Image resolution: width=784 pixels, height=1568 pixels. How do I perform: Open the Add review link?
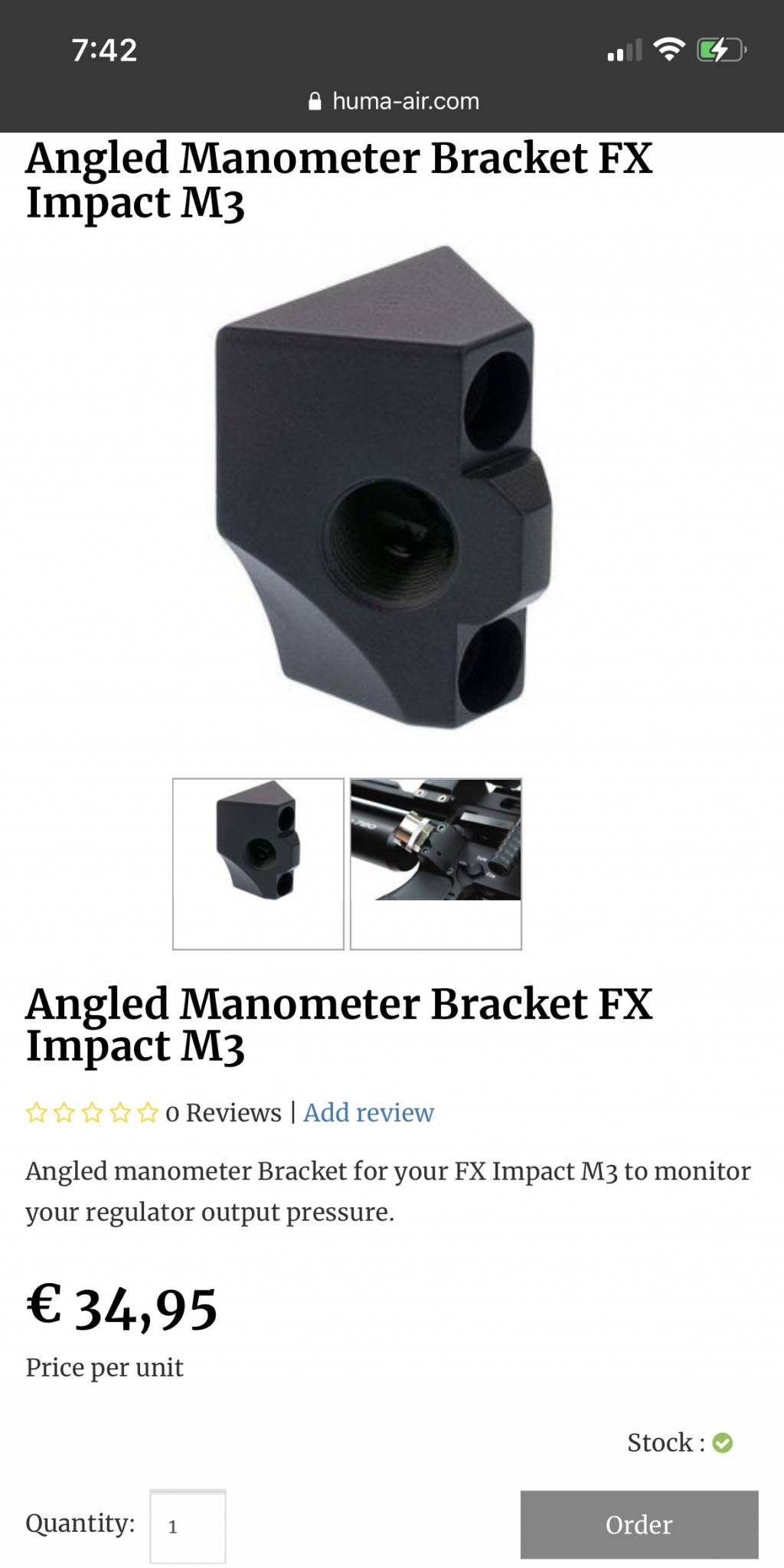coord(368,1112)
